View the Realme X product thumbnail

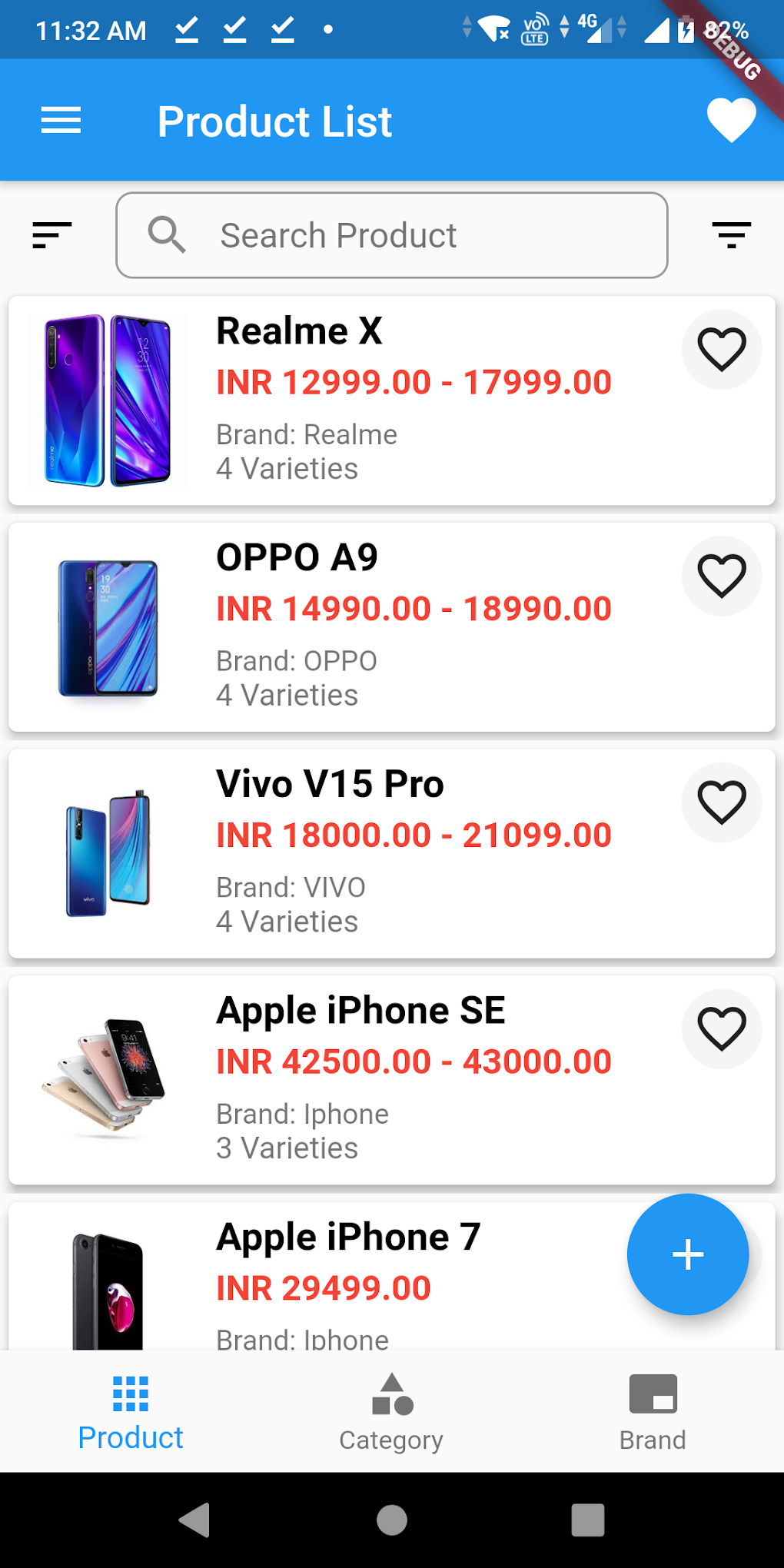point(106,399)
